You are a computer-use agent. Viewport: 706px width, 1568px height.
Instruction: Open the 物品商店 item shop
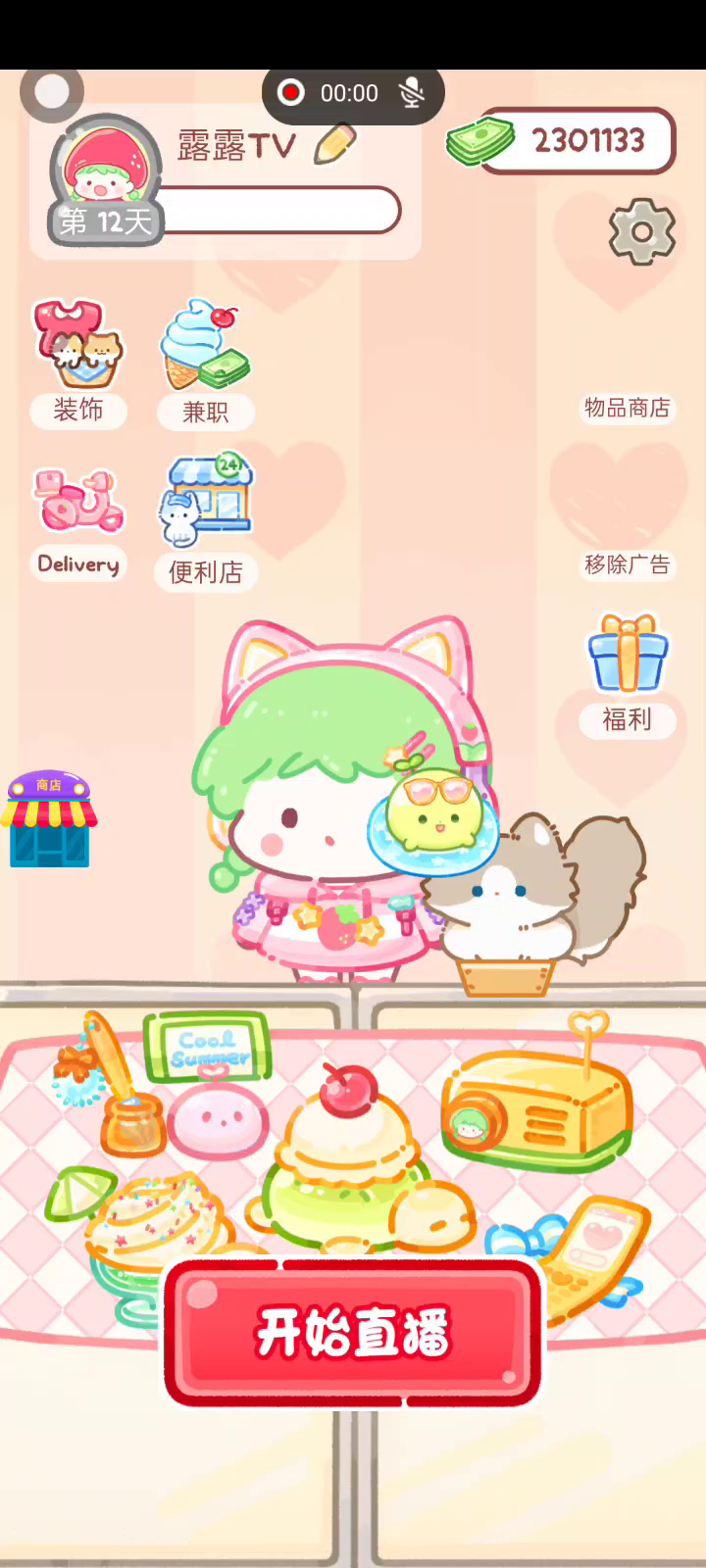(627, 407)
